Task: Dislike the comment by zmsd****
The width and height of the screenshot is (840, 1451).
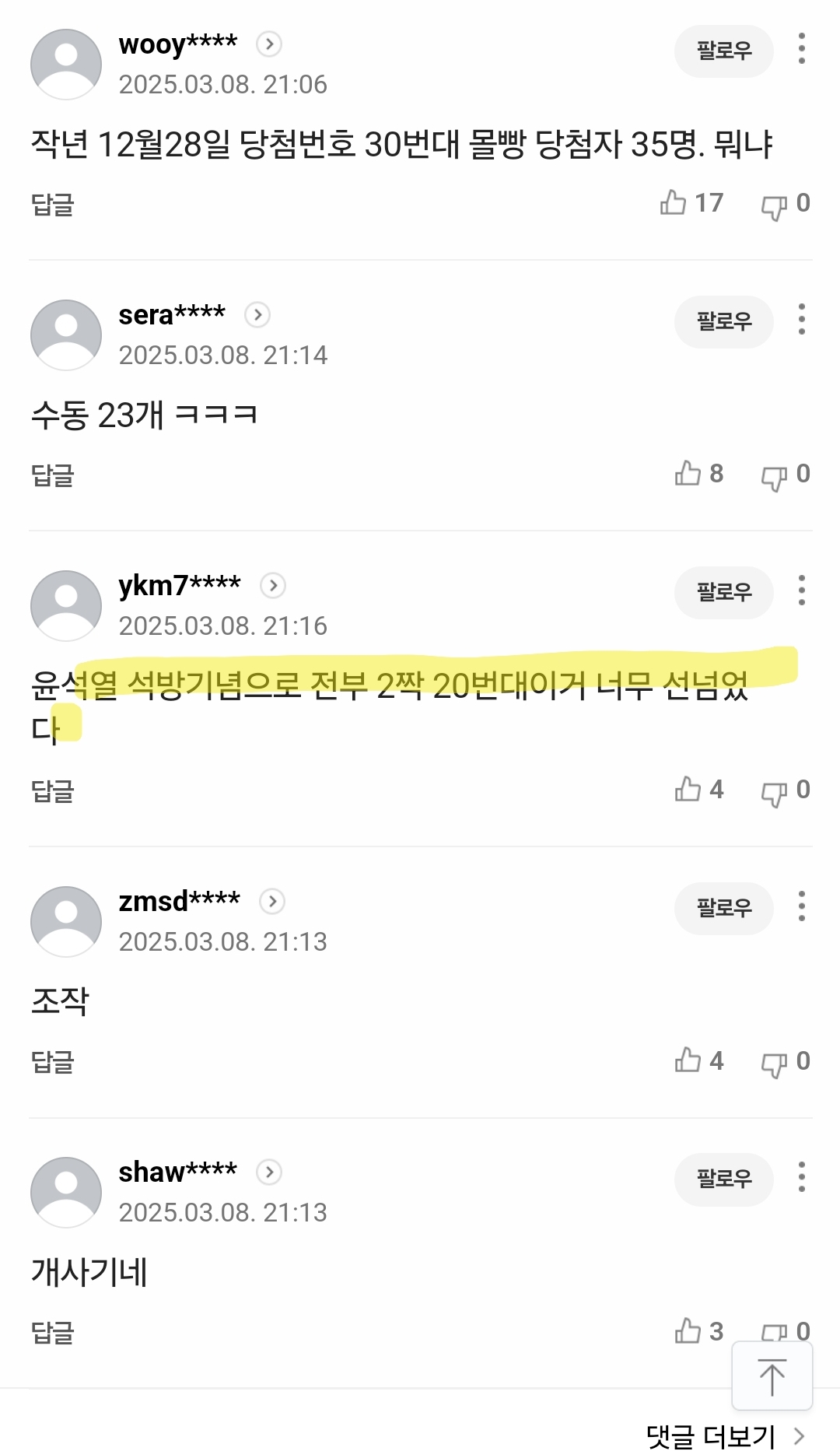Action: [786, 1062]
